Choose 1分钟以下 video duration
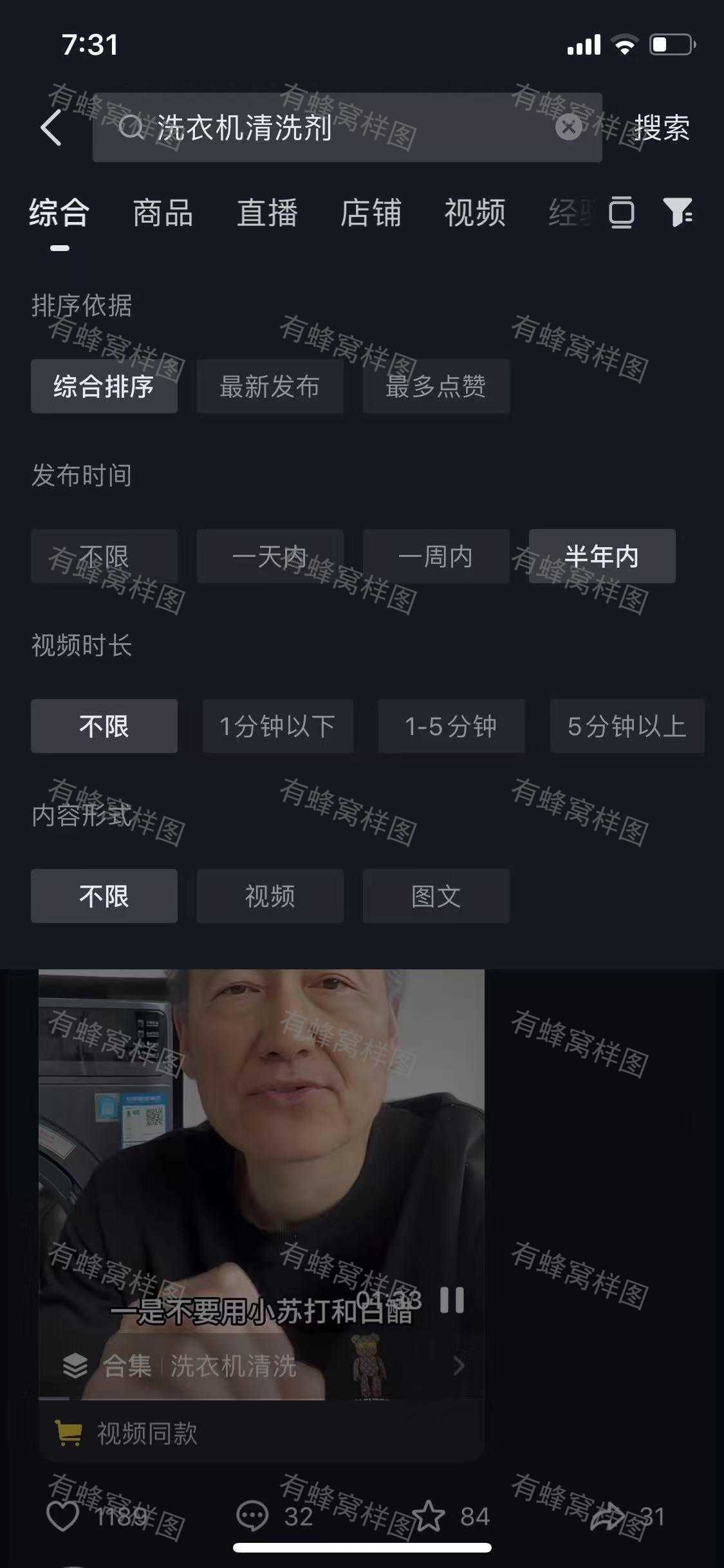The image size is (724, 1568). point(278,726)
